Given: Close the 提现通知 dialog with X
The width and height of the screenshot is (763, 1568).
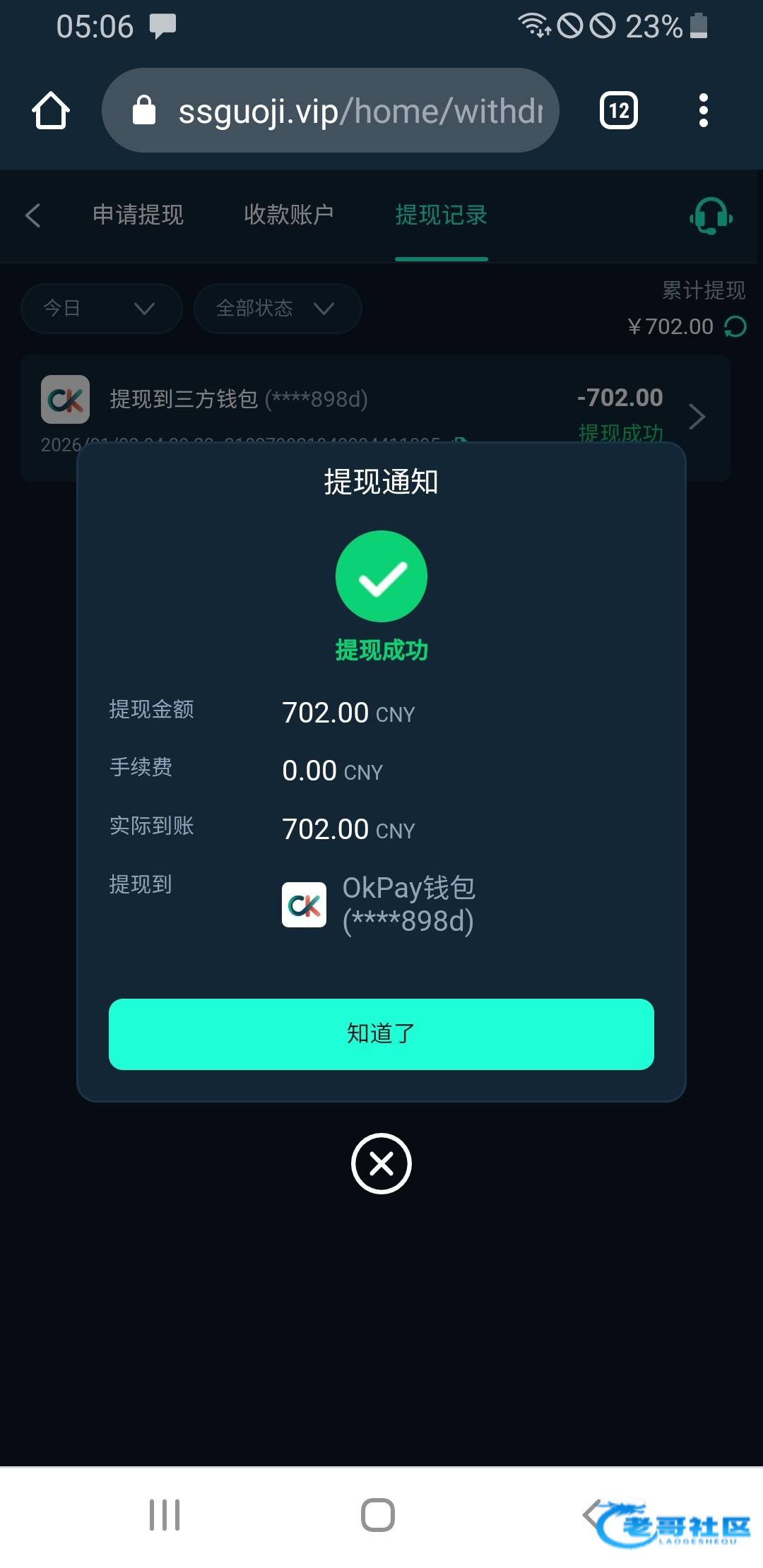Looking at the screenshot, I should [381, 1163].
